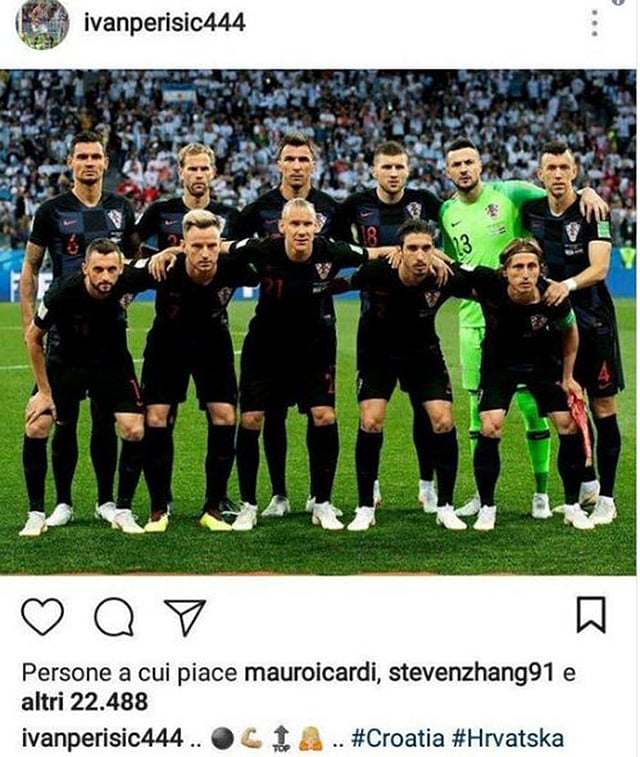This screenshot has height=757, width=640.
Task: Open the #Hrvatska hashtag
Action: pyautogui.click(x=507, y=739)
